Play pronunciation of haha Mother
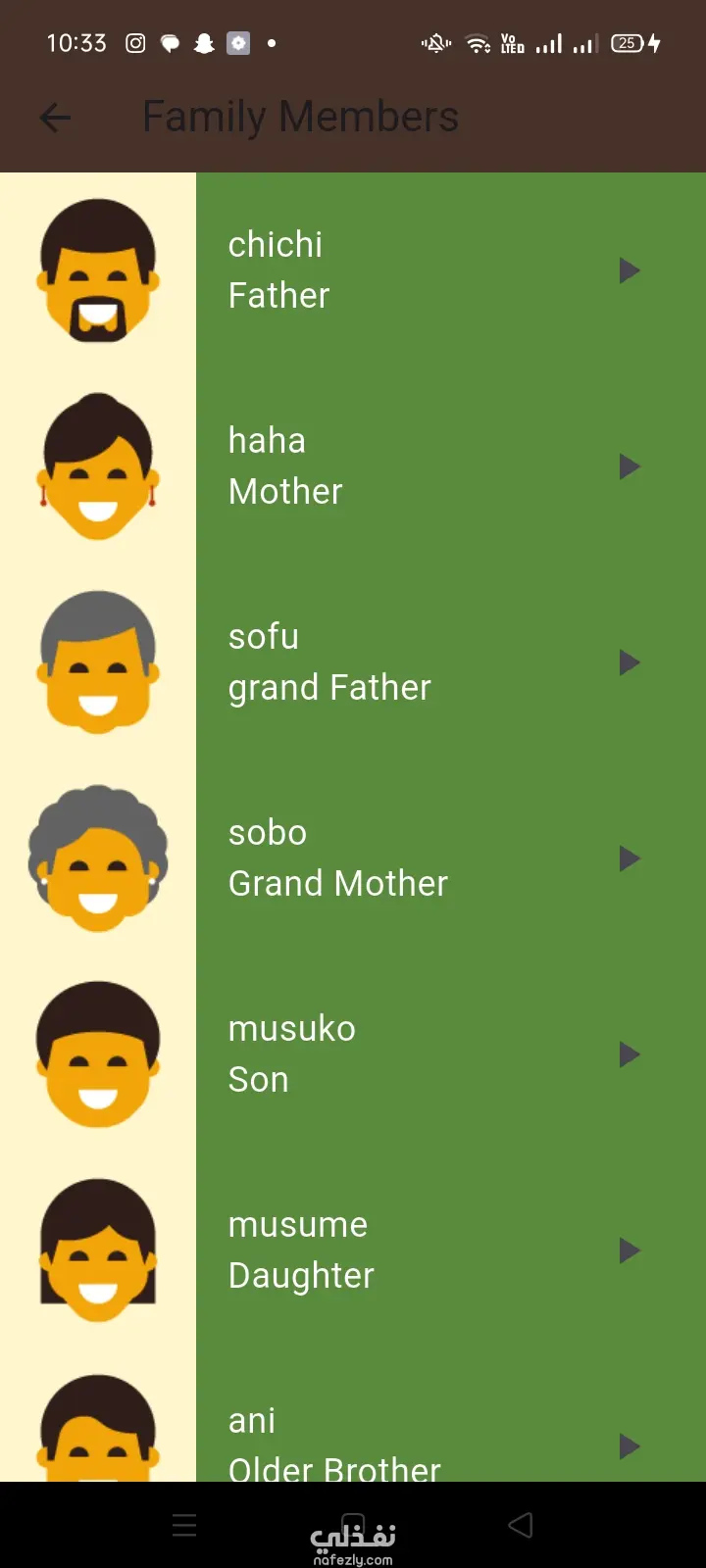Image resolution: width=706 pixels, height=1568 pixels. click(x=630, y=466)
